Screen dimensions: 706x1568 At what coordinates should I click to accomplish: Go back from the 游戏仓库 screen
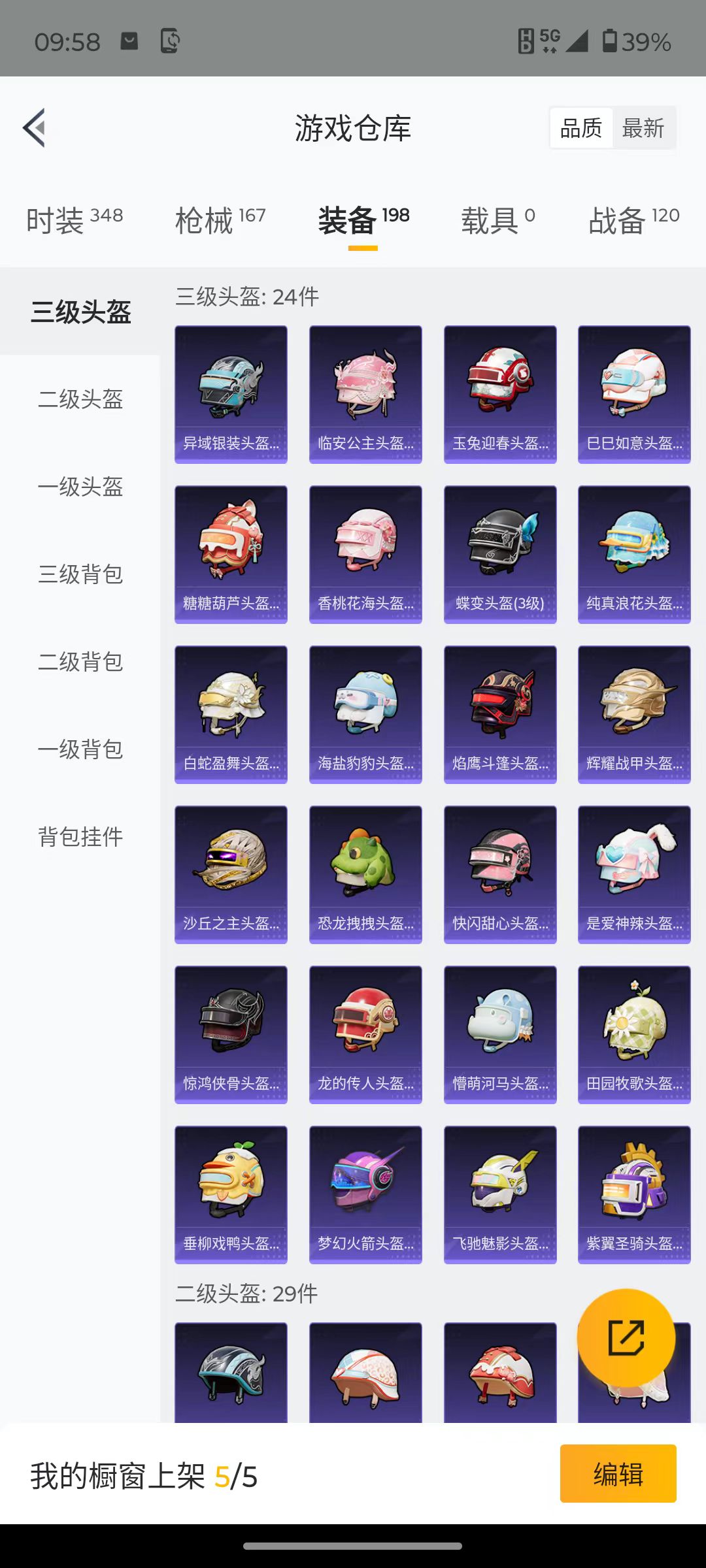click(x=35, y=127)
